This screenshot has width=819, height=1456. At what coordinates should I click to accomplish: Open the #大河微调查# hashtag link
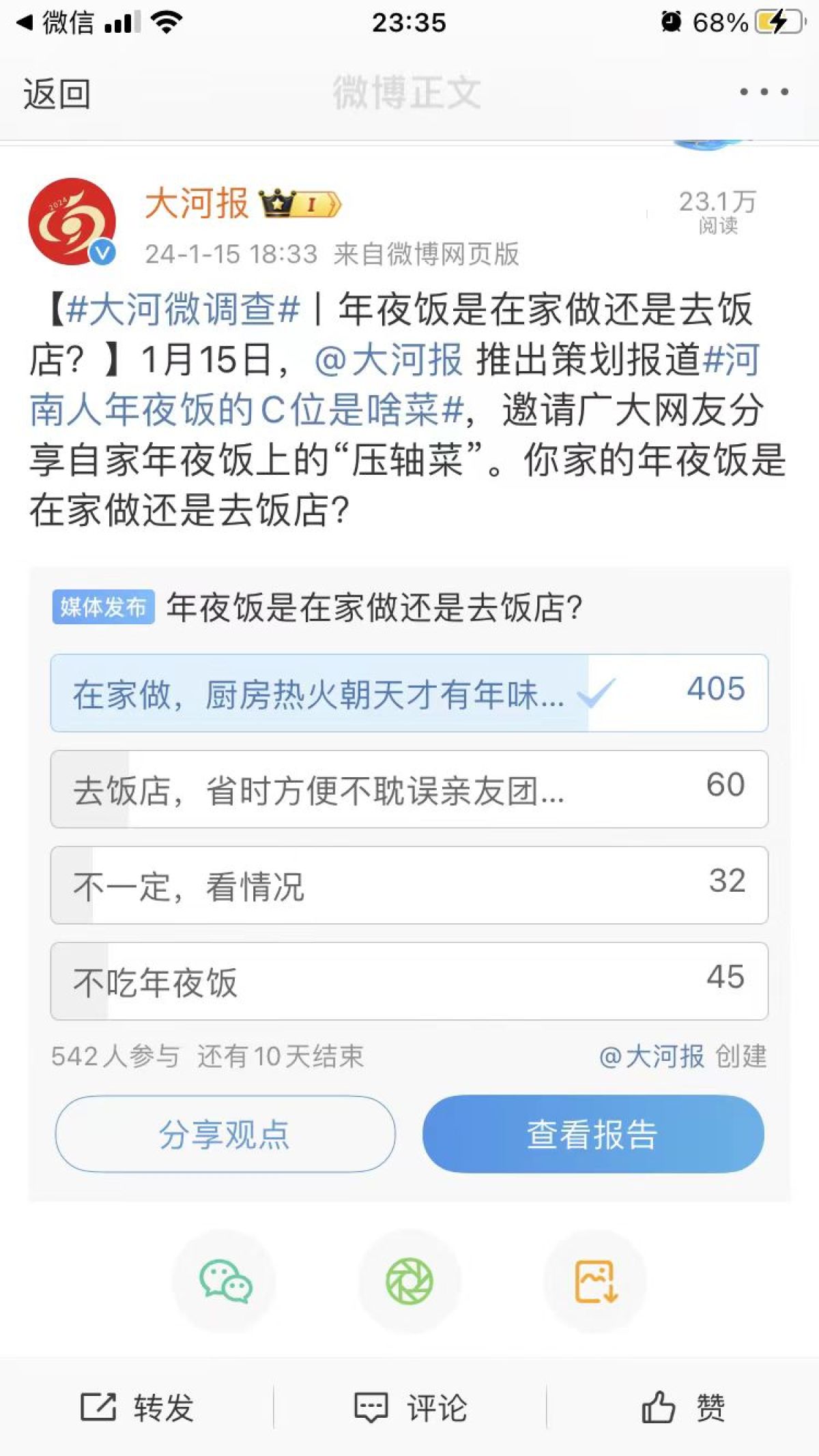pyautogui.click(x=184, y=309)
